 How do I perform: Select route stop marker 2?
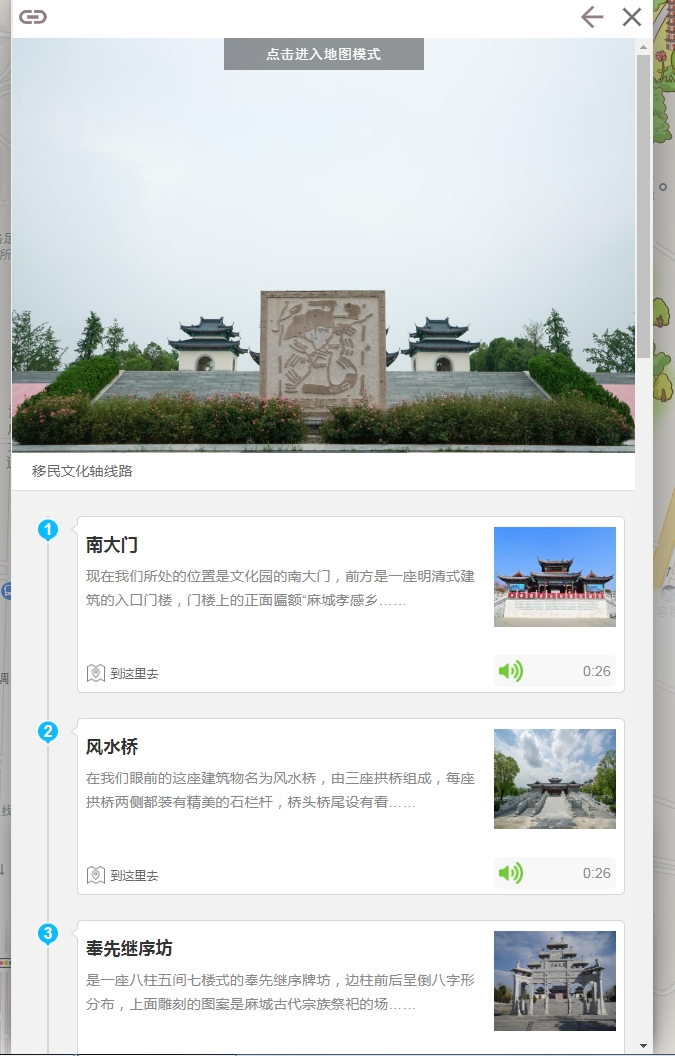47,731
